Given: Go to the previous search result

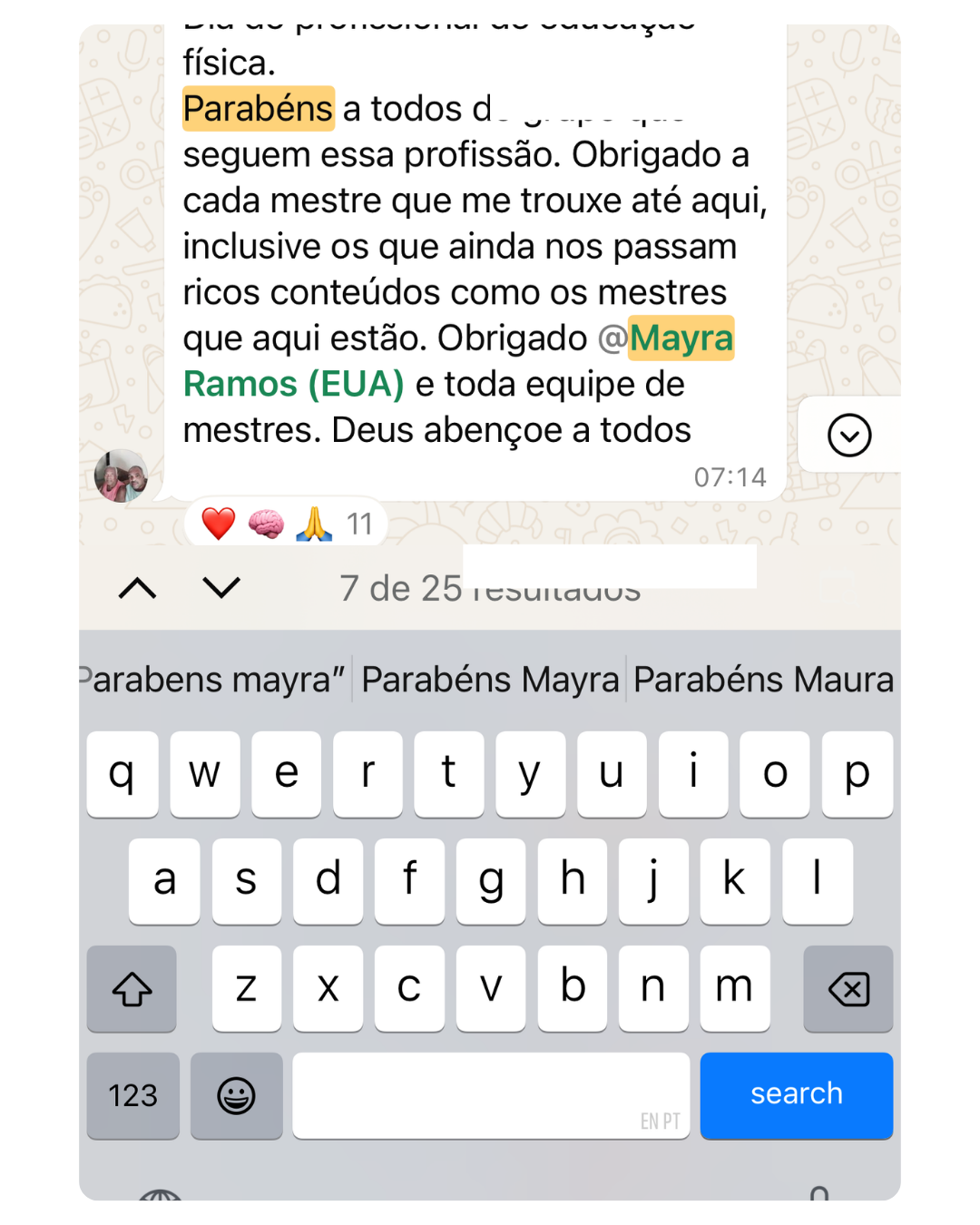Looking at the screenshot, I should point(137,589).
